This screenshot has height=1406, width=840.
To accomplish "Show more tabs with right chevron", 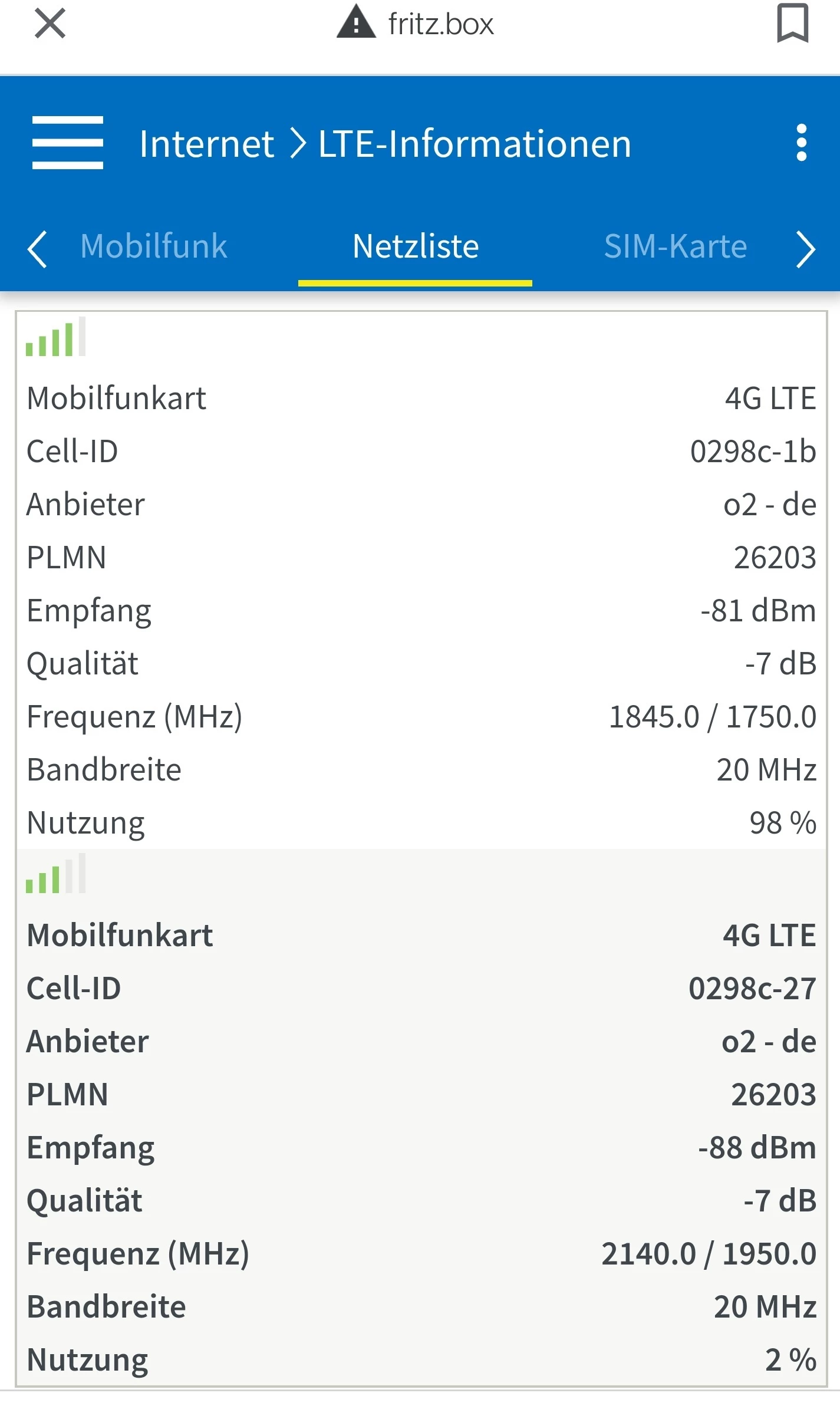I will pyautogui.click(x=805, y=249).
